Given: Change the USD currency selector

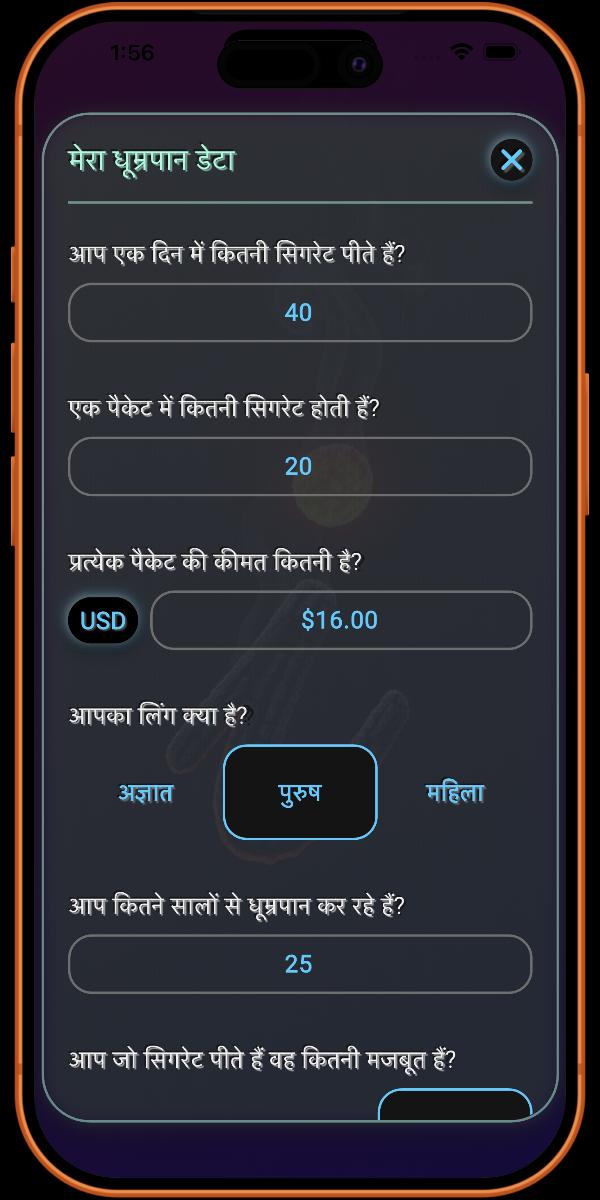Looking at the screenshot, I should click(x=103, y=620).
